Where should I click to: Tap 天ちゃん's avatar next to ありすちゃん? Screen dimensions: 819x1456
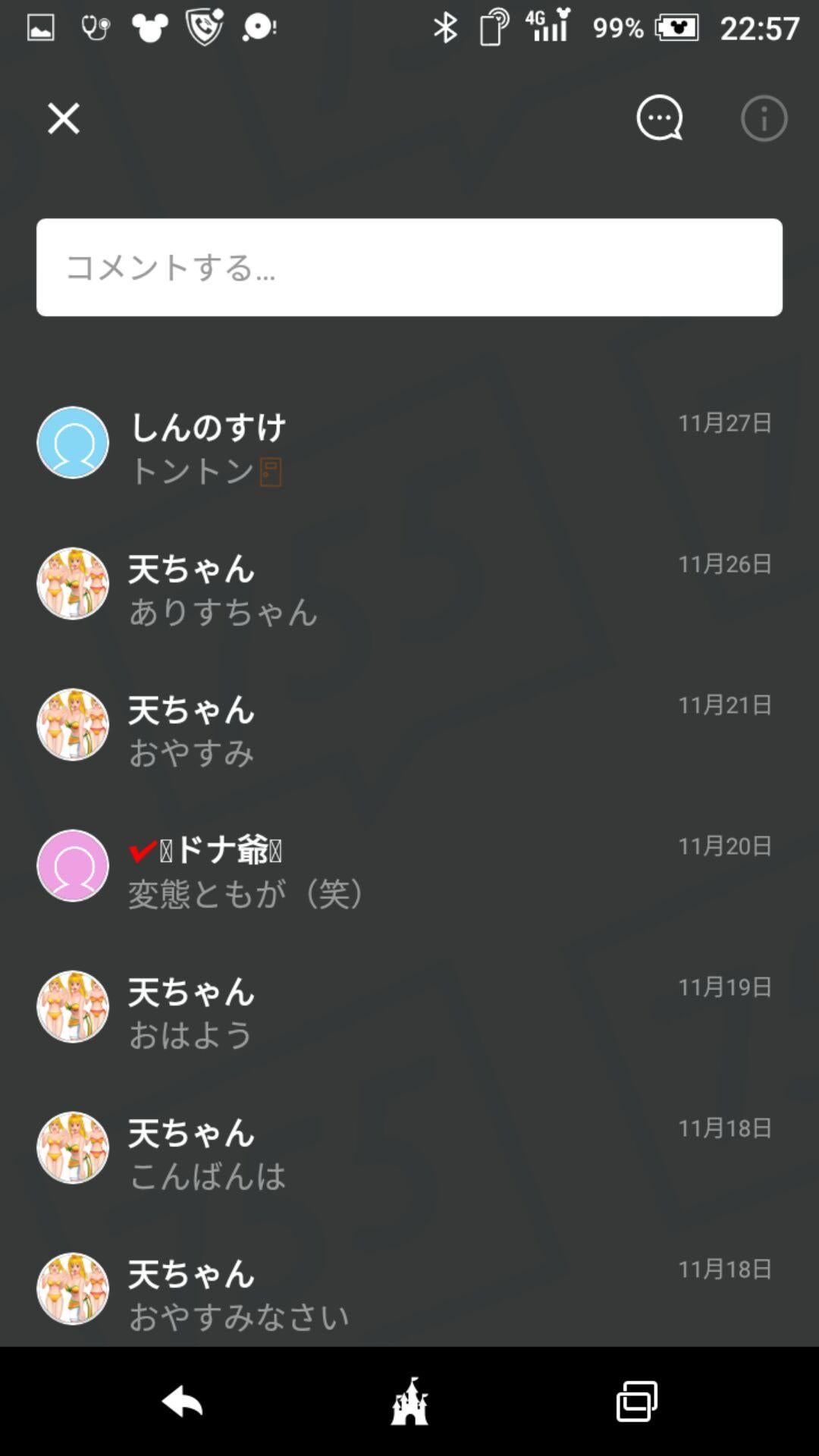point(73,583)
